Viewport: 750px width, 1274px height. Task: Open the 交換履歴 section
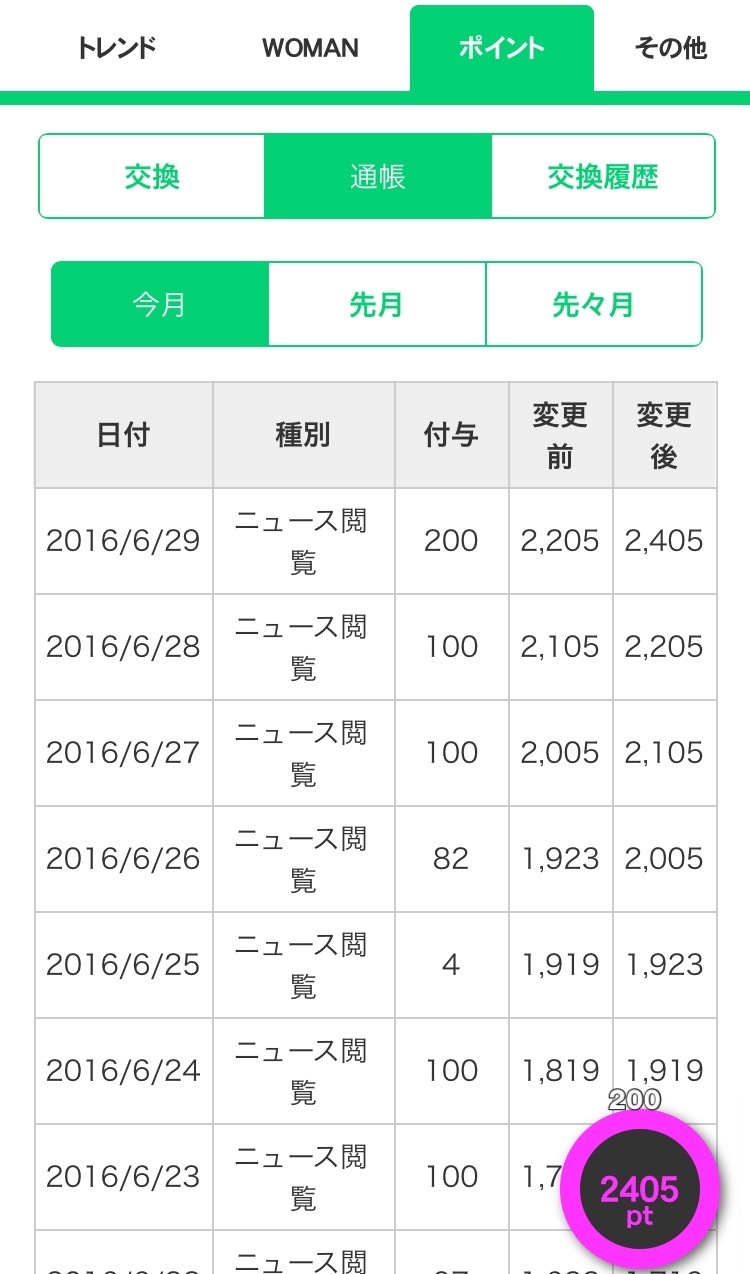(x=603, y=176)
